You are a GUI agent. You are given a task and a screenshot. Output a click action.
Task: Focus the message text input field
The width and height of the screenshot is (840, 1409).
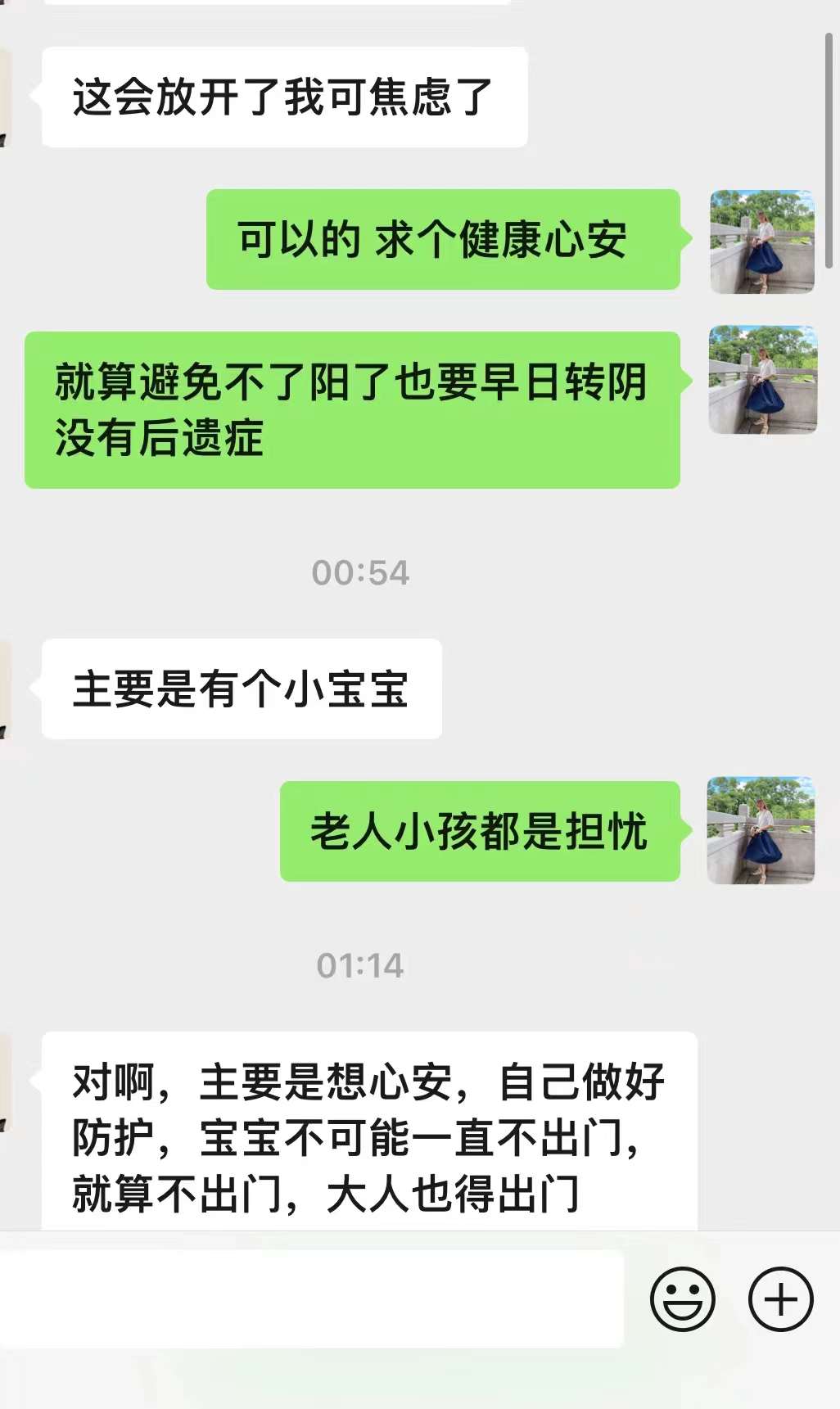(x=311, y=1299)
